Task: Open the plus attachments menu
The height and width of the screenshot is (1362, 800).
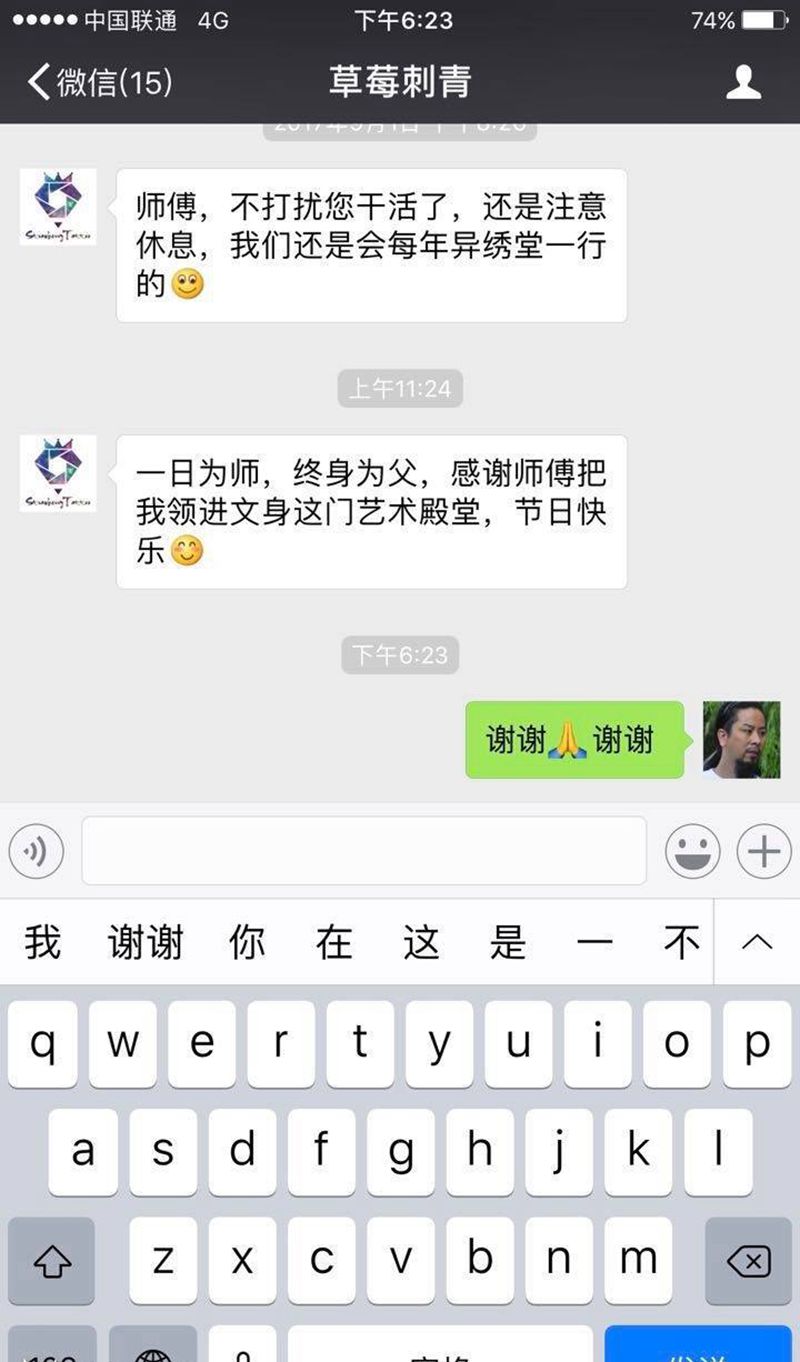Action: pos(764,852)
